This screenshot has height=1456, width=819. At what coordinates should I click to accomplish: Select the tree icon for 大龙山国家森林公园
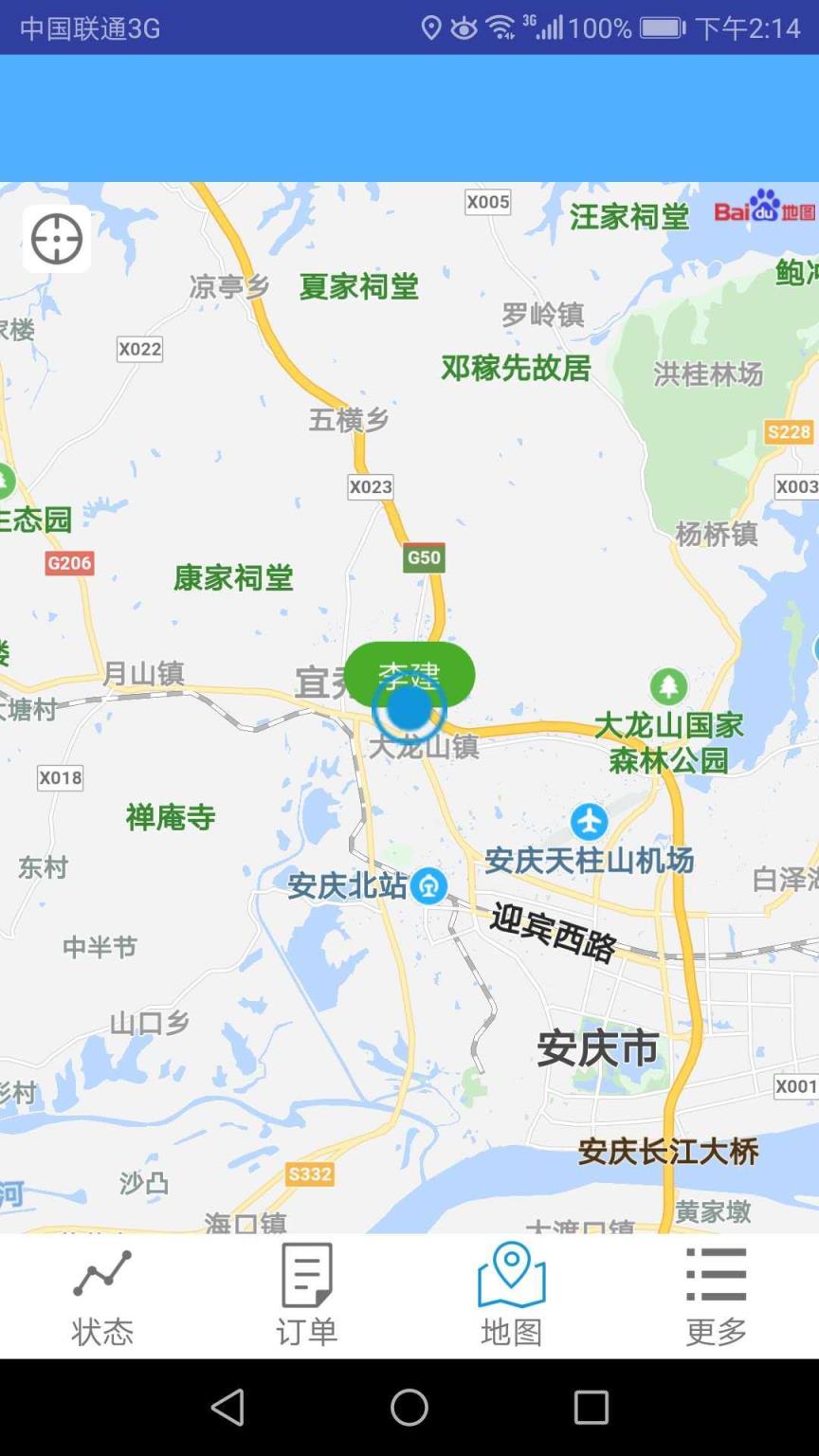[669, 683]
